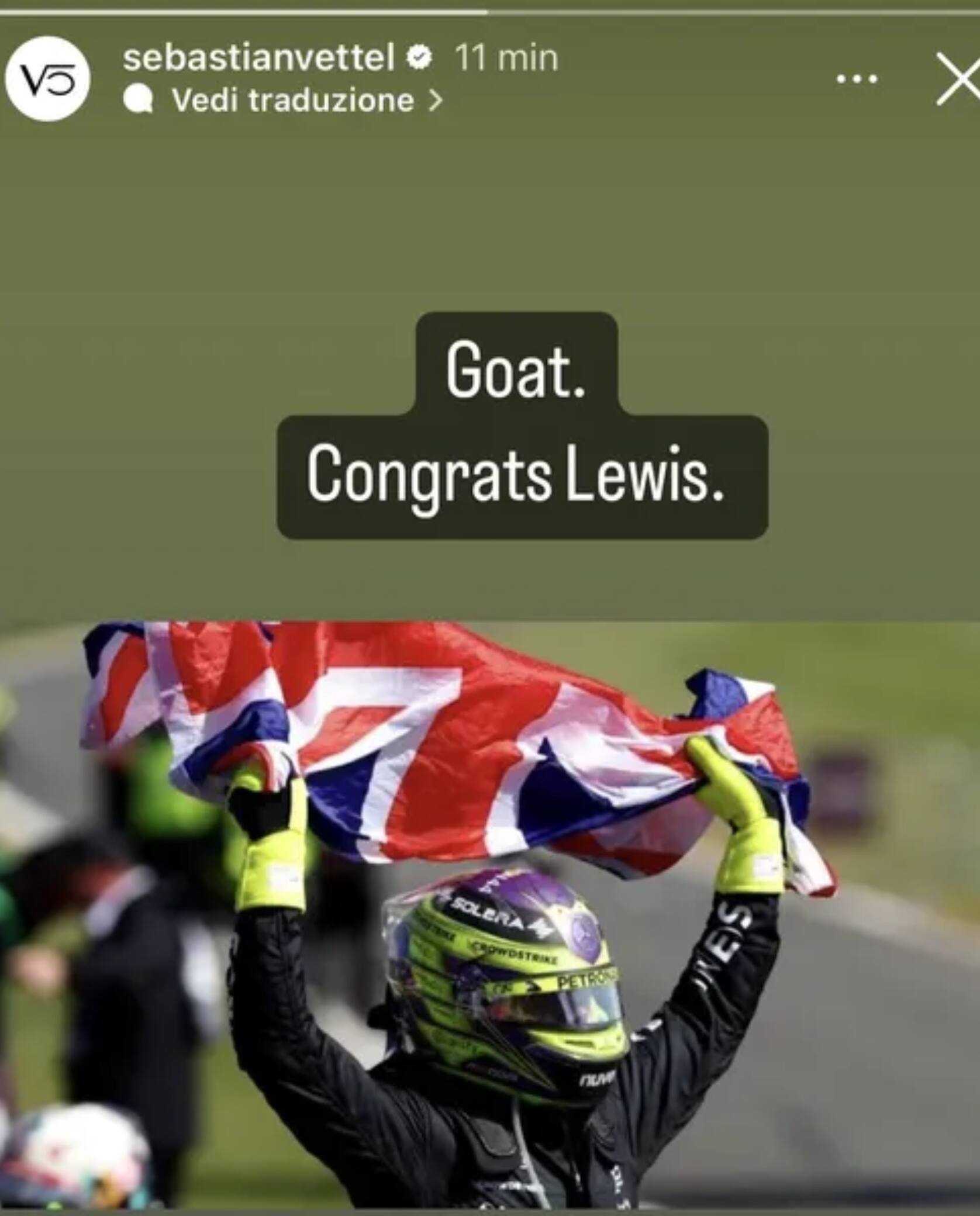Tap Vedi traduzione to translate the story

click(x=294, y=101)
